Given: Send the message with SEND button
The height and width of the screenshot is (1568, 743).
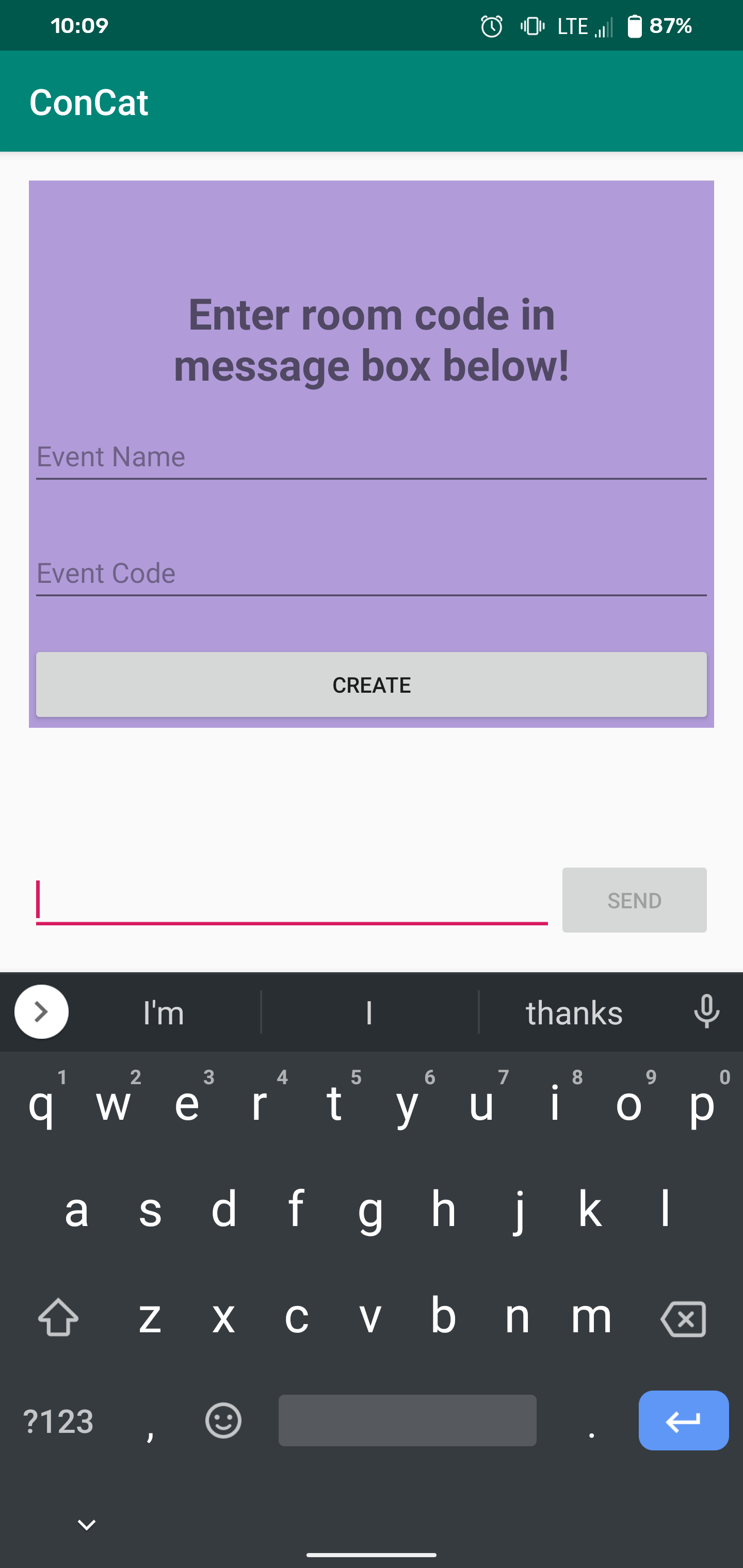Looking at the screenshot, I should [x=634, y=900].
